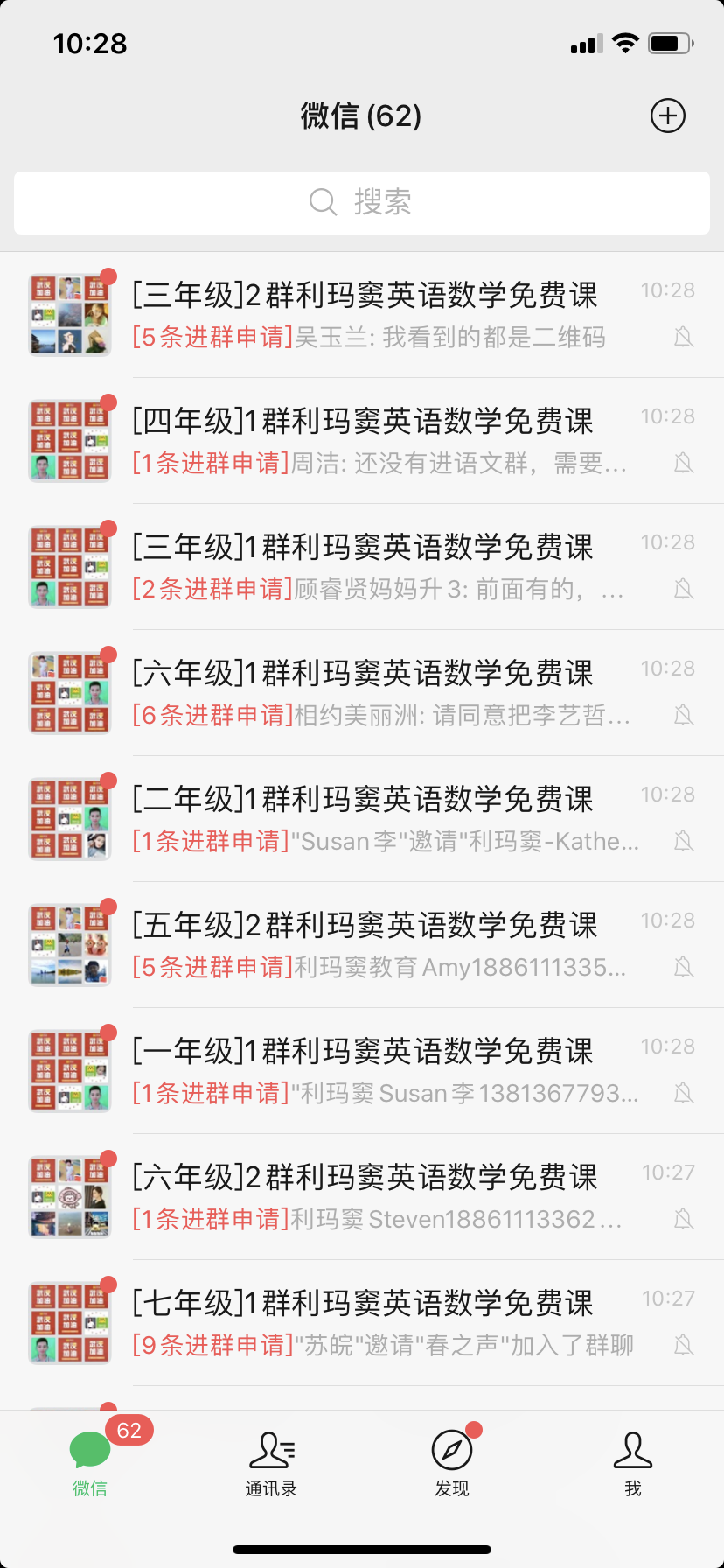Image resolution: width=724 pixels, height=1568 pixels.
Task: Open the [三年级]1群 group chat
Action: pos(364,567)
